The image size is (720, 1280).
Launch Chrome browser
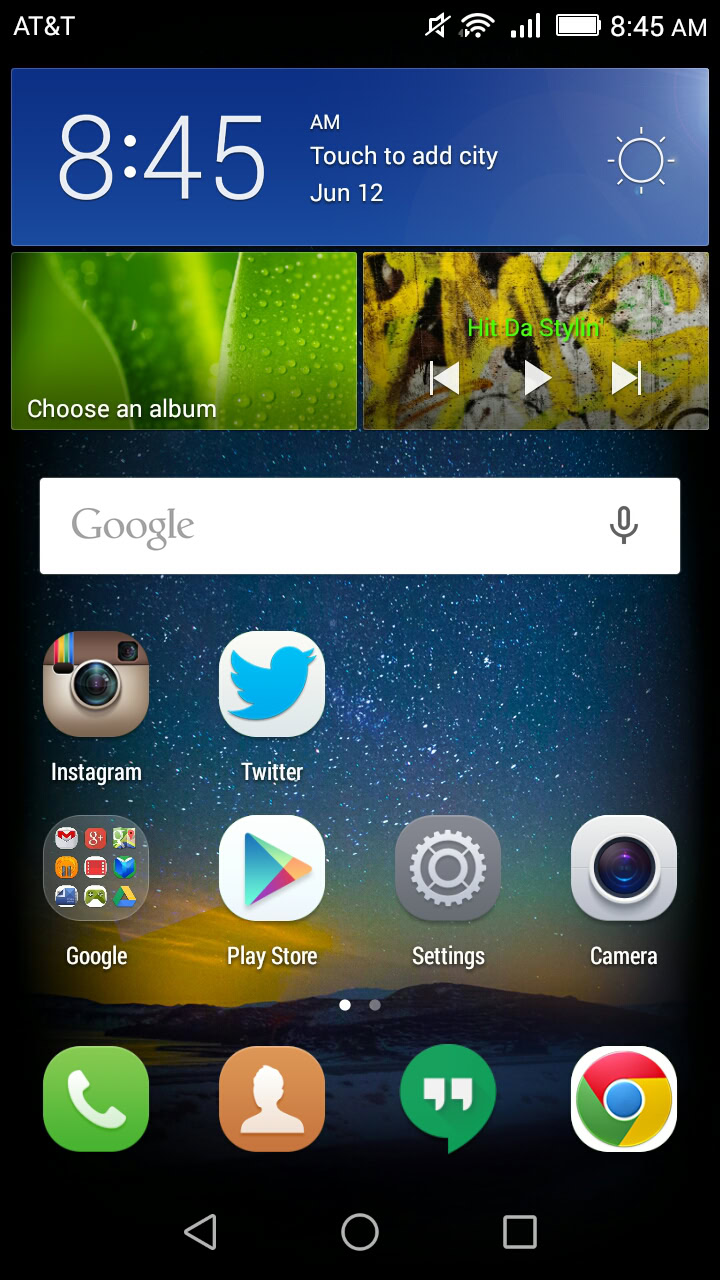624,1099
